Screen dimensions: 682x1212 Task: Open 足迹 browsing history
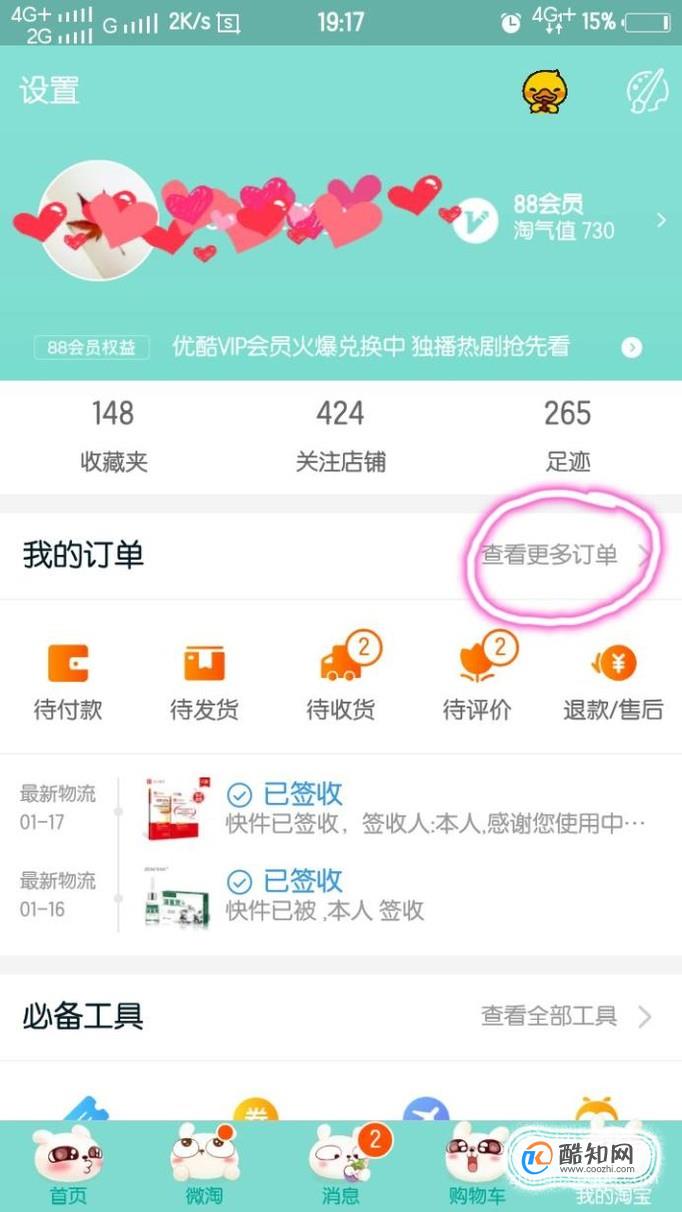tap(567, 436)
